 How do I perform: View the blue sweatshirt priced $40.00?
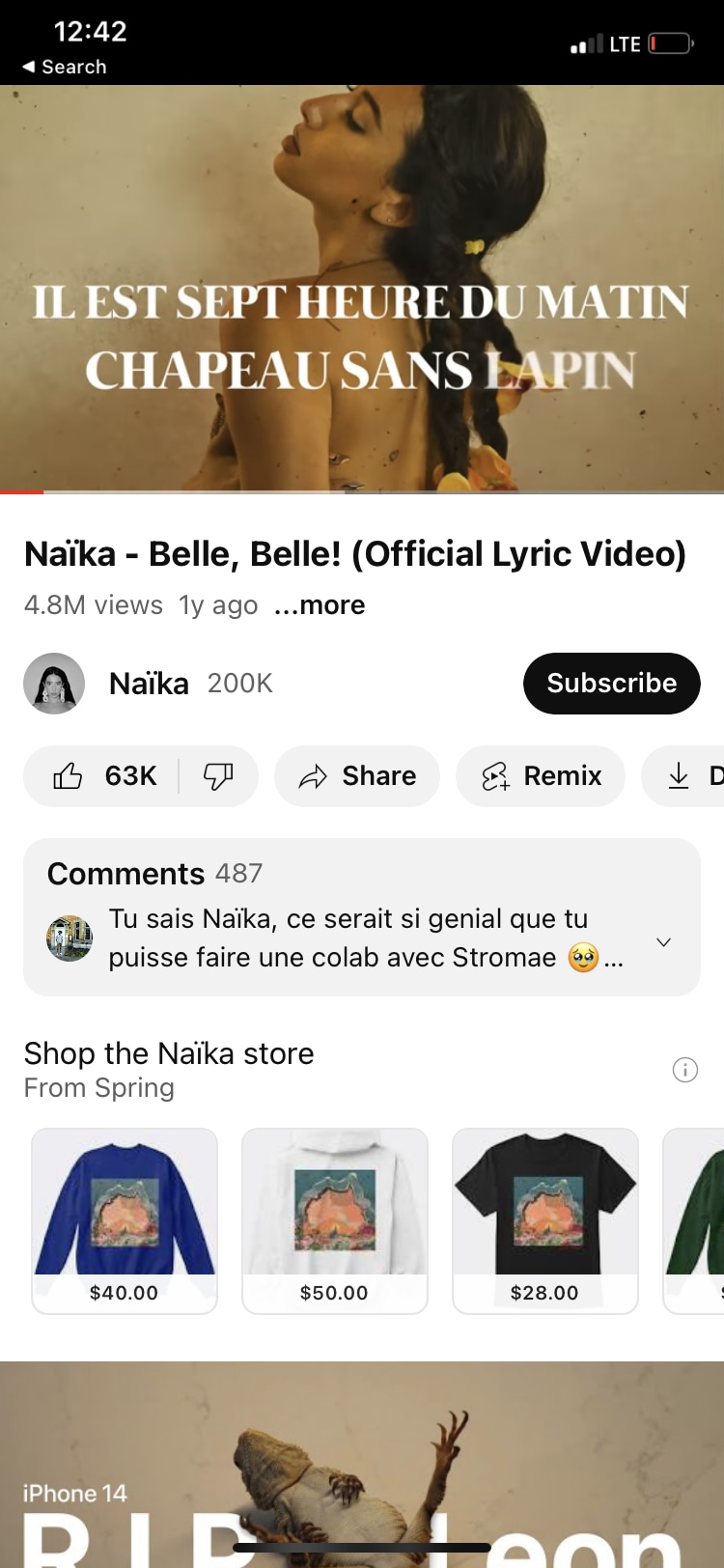click(x=125, y=1221)
